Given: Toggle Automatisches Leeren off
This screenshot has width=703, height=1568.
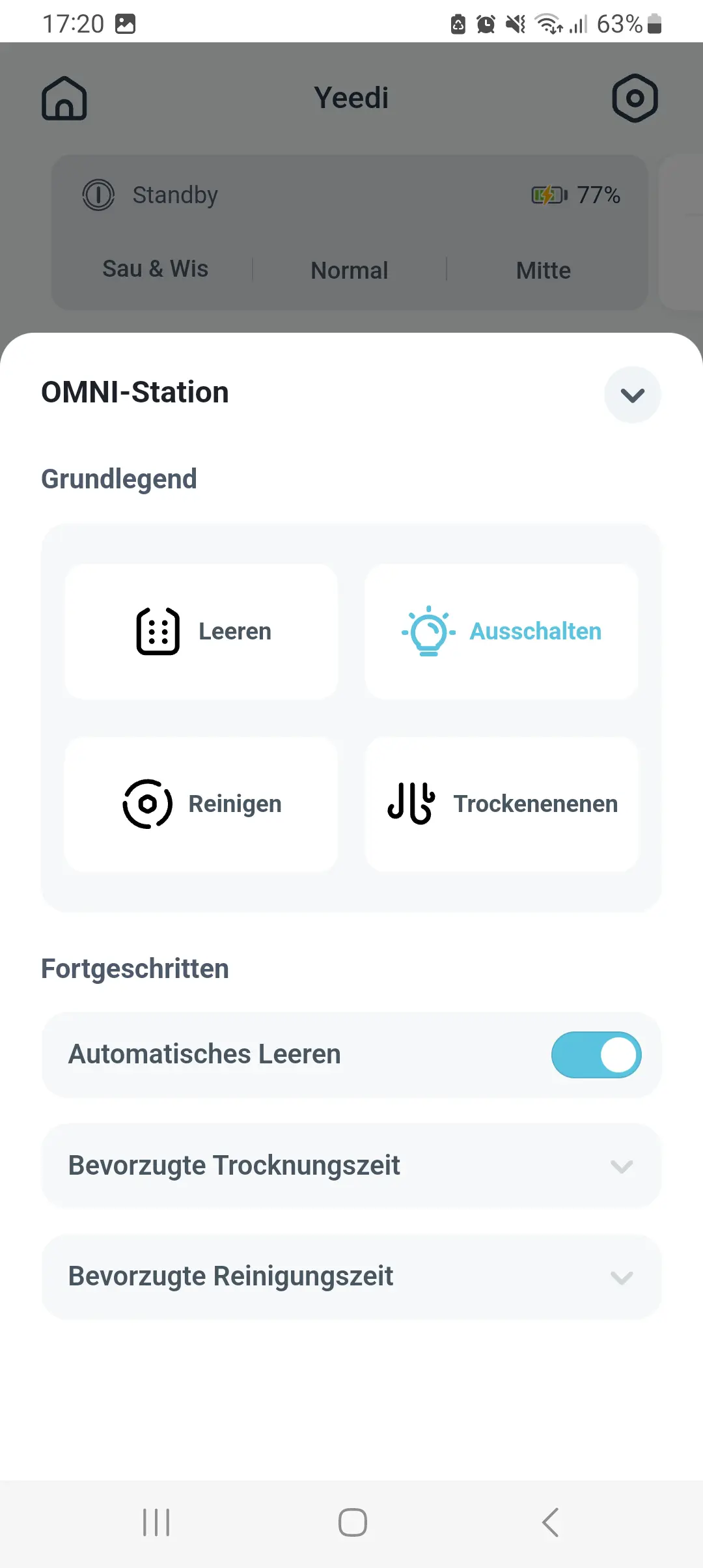Looking at the screenshot, I should tap(596, 1055).
